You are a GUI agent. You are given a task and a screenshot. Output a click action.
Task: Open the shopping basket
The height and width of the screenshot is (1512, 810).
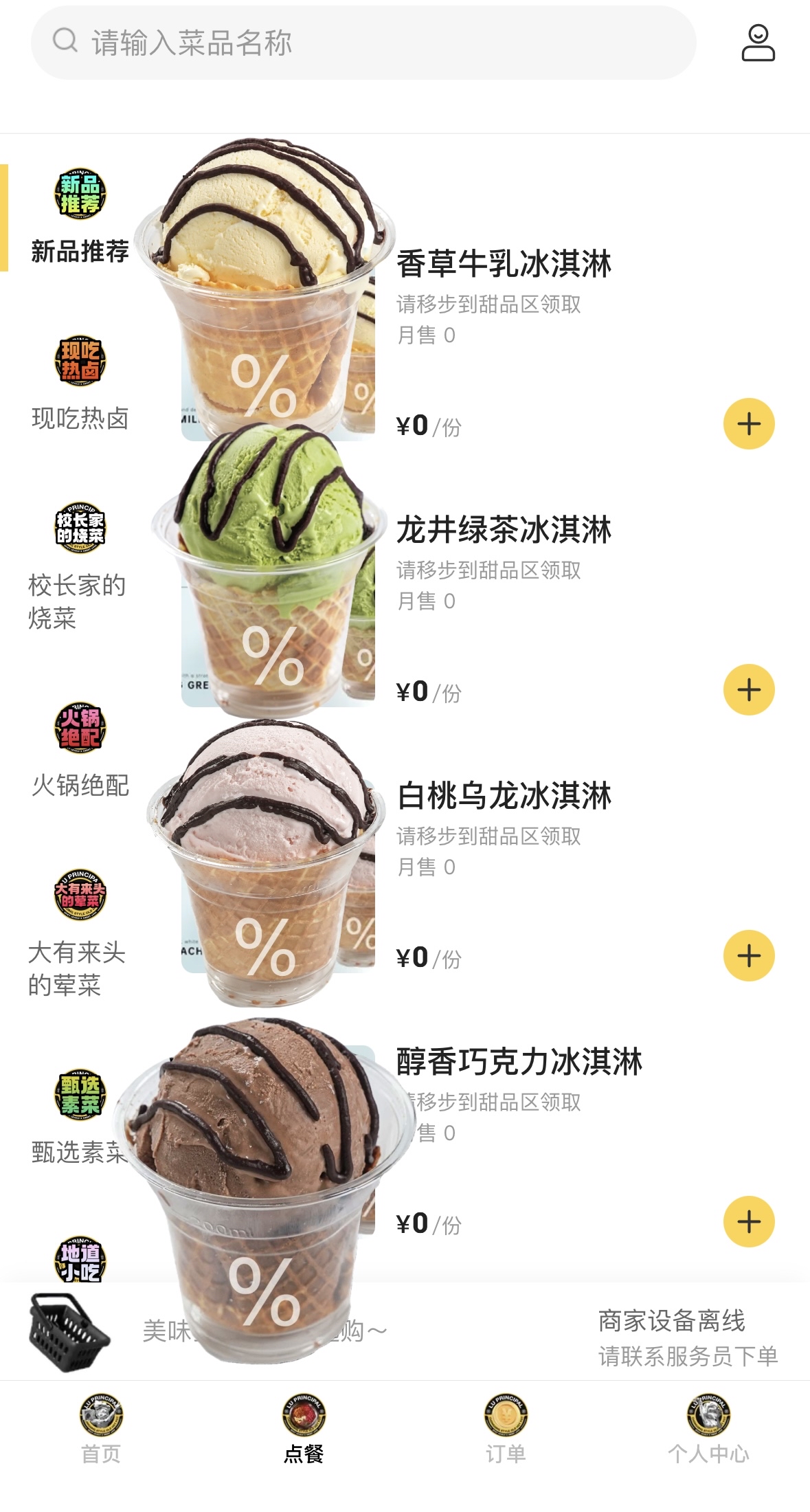[x=69, y=1333]
